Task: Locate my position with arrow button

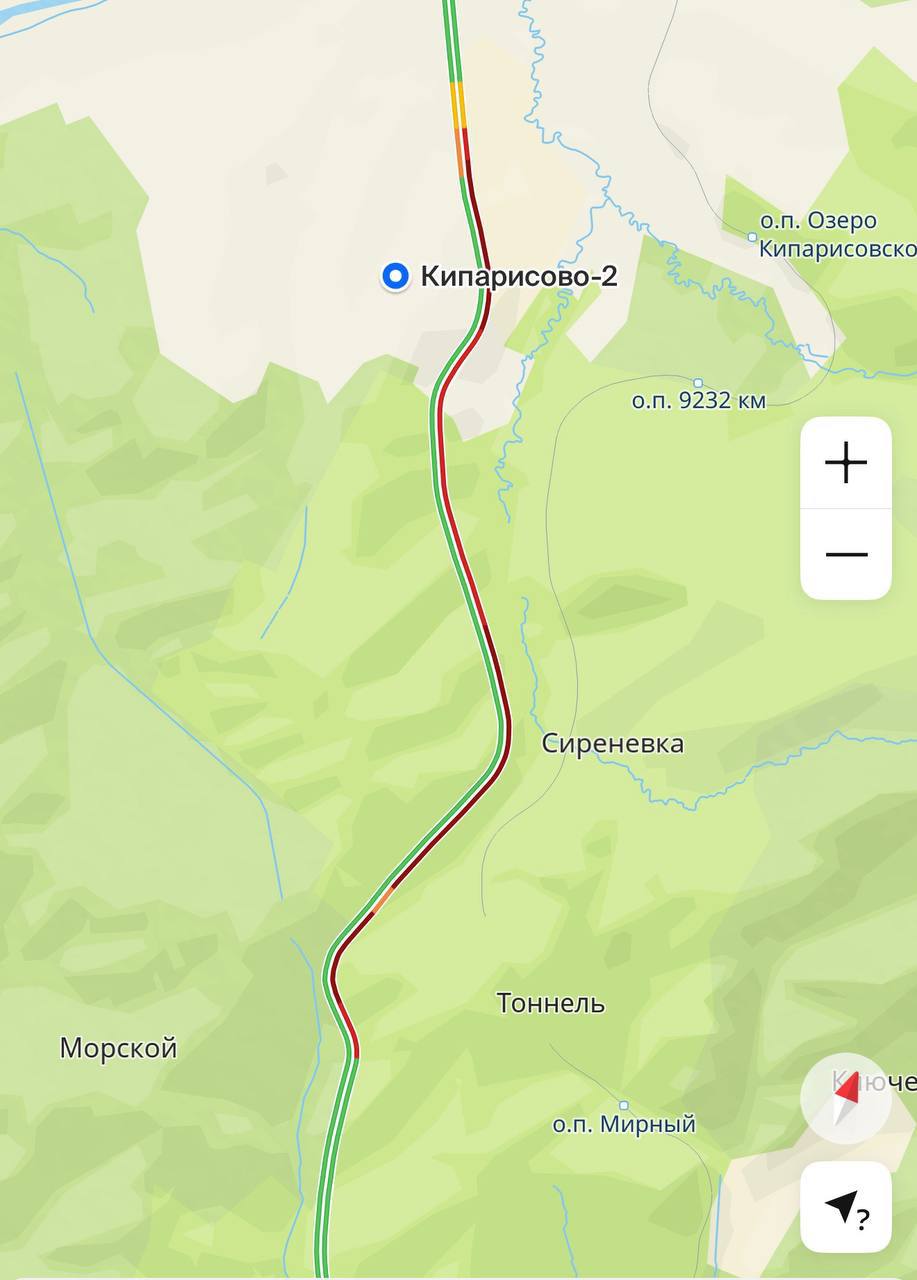Action: [846, 1207]
